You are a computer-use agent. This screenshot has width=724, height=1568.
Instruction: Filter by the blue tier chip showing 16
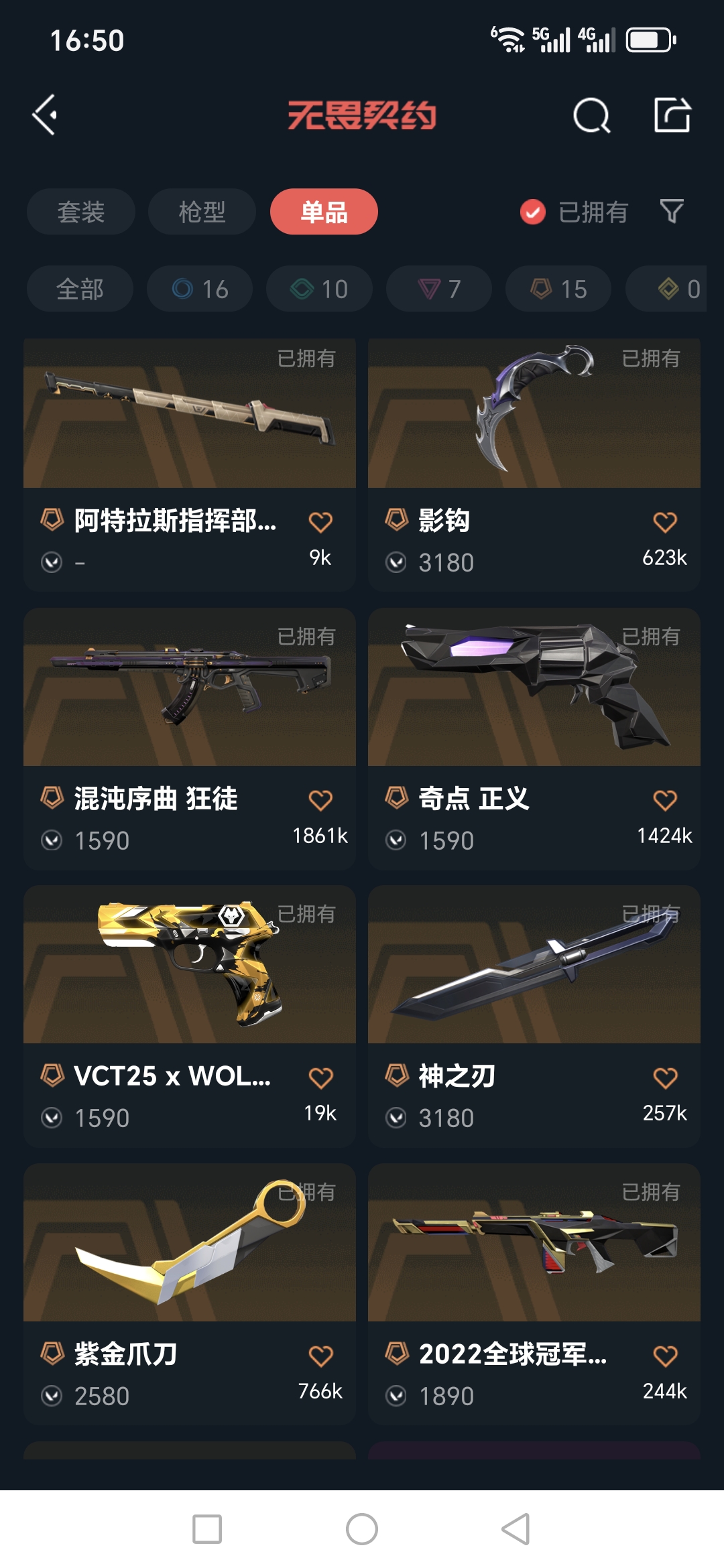(200, 289)
